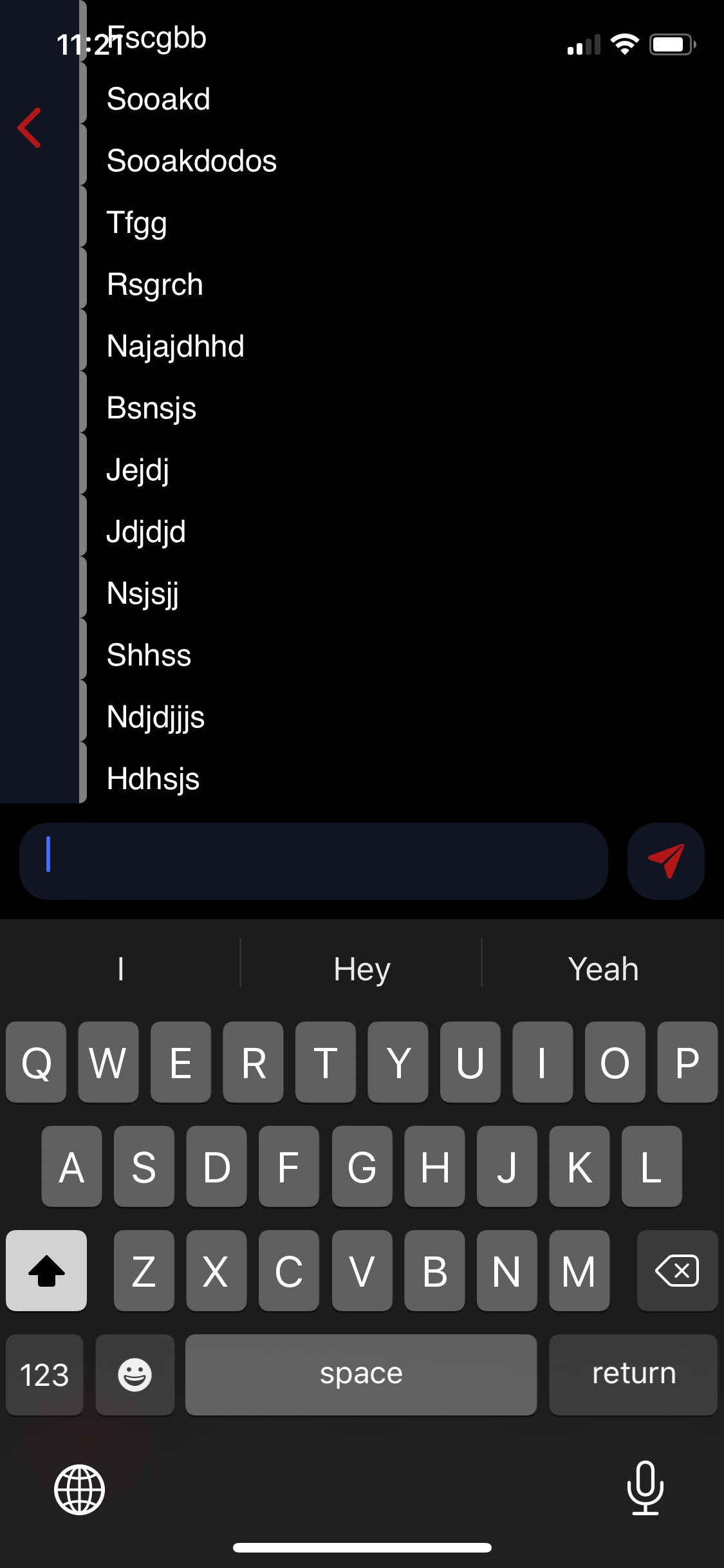
Task: Tap the backspace key
Action: [x=677, y=1271]
